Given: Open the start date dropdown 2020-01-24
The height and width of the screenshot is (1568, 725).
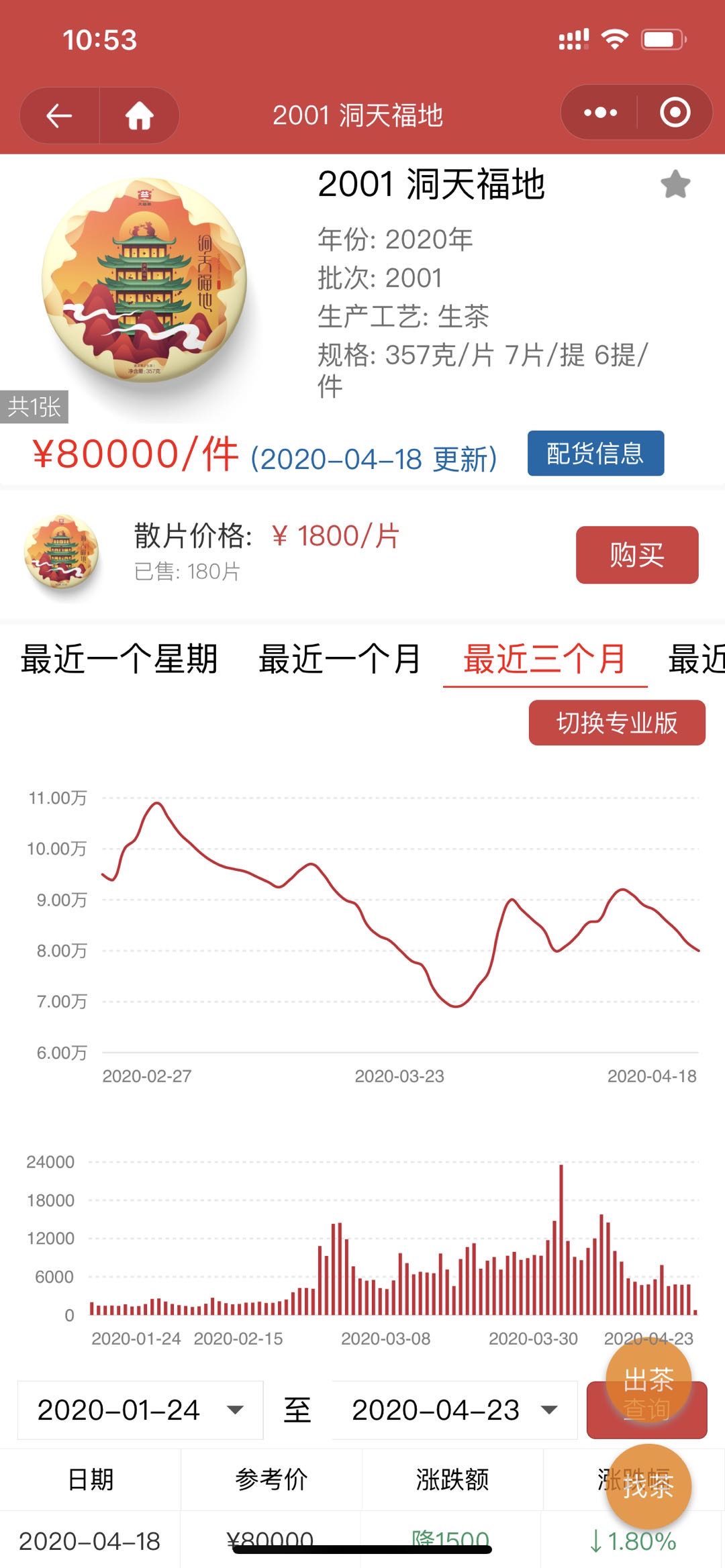Looking at the screenshot, I should (x=140, y=1410).
